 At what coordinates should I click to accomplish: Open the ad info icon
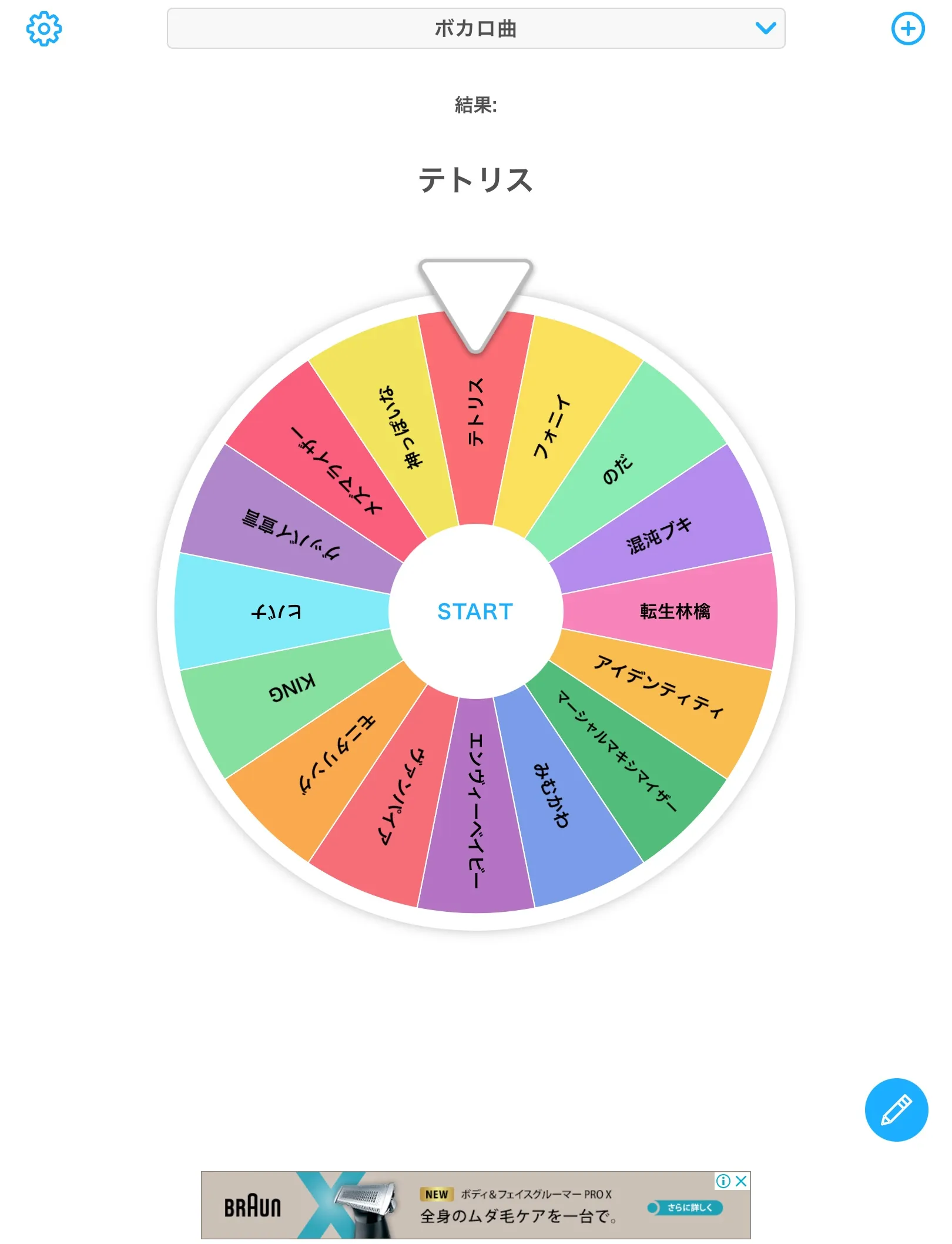(723, 1181)
